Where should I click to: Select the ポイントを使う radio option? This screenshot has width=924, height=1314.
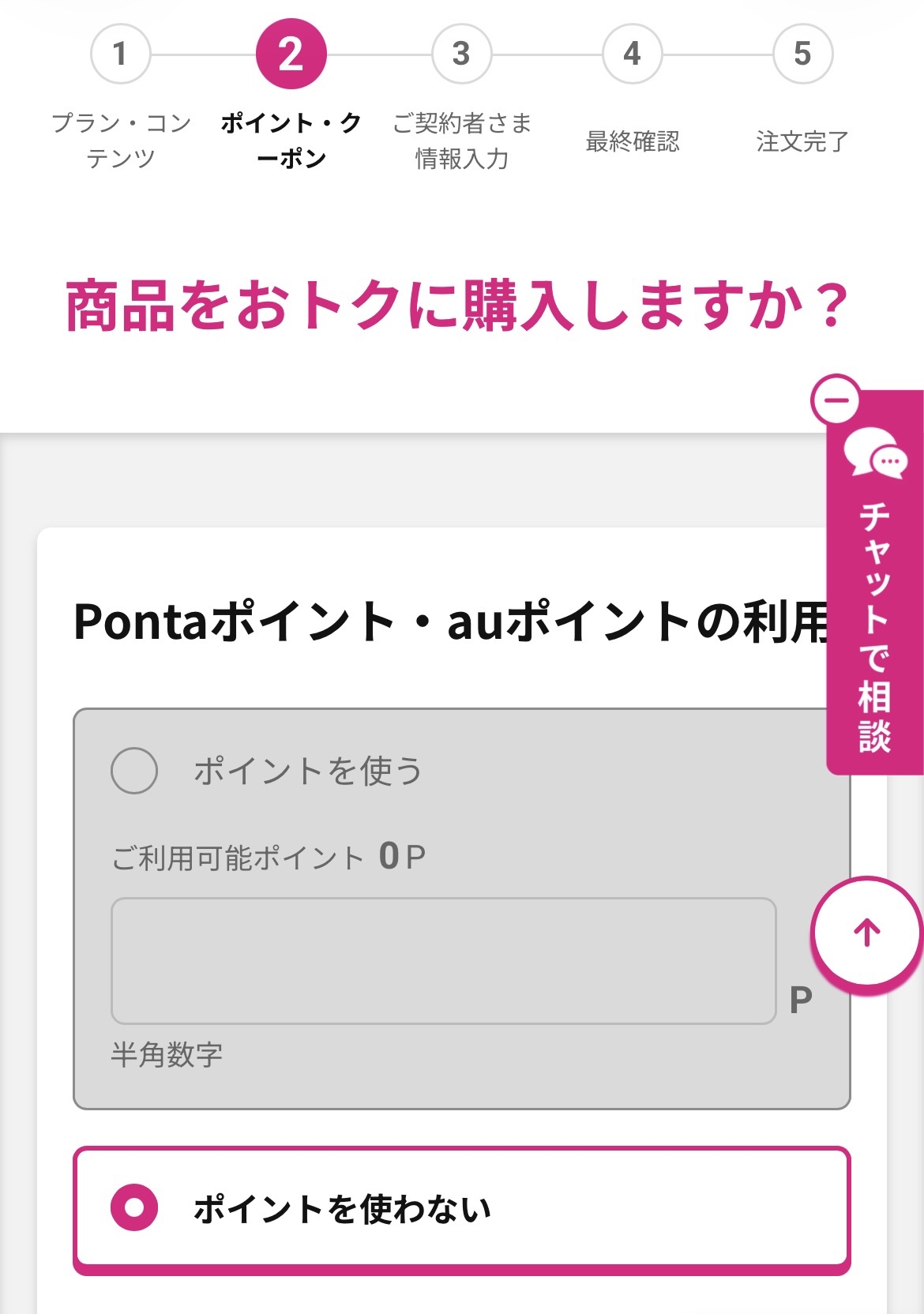134,771
